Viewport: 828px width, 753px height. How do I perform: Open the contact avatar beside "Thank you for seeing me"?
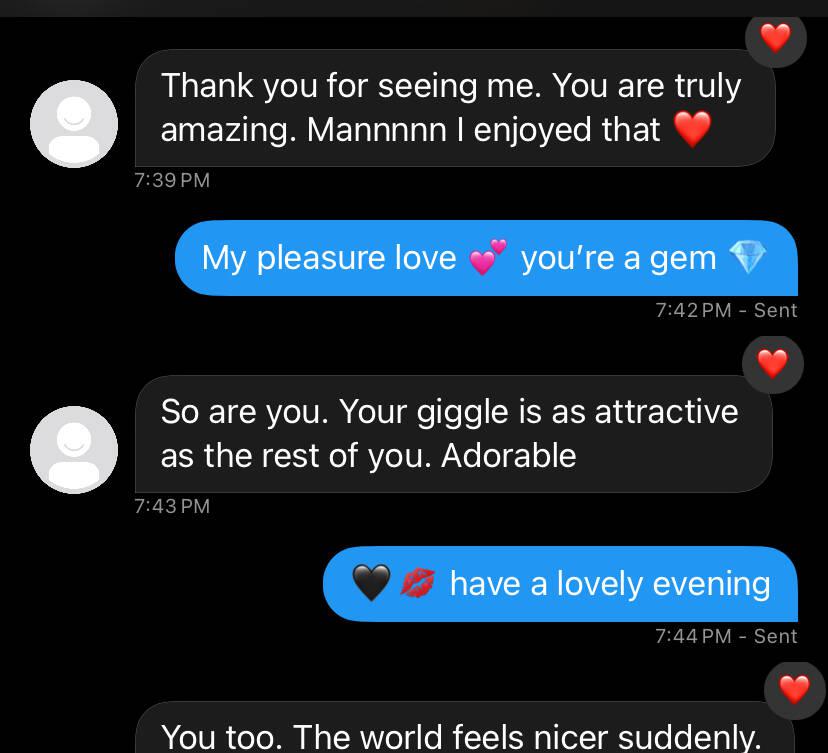74,124
